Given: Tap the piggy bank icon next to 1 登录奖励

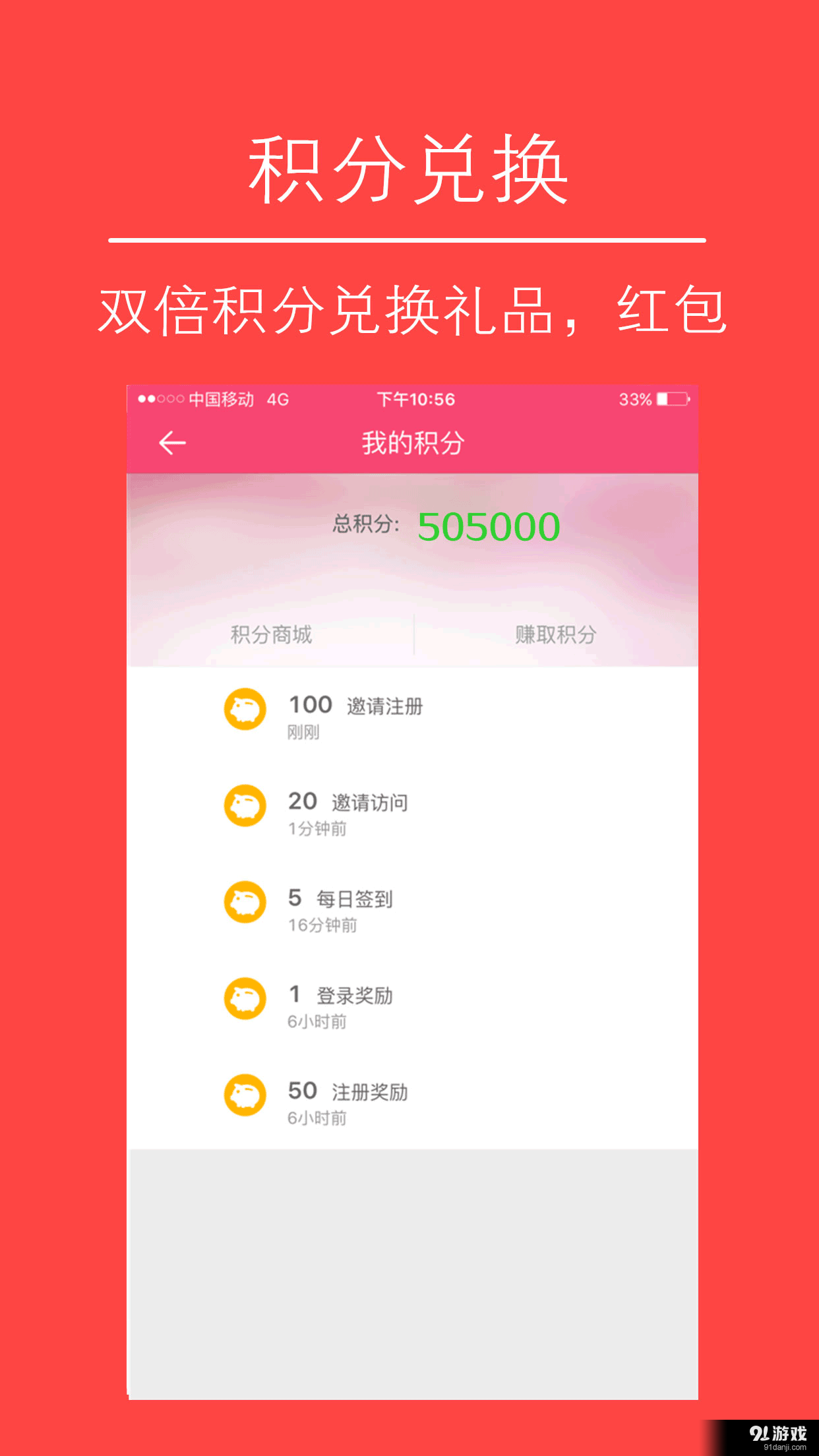Looking at the screenshot, I should point(245,998).
